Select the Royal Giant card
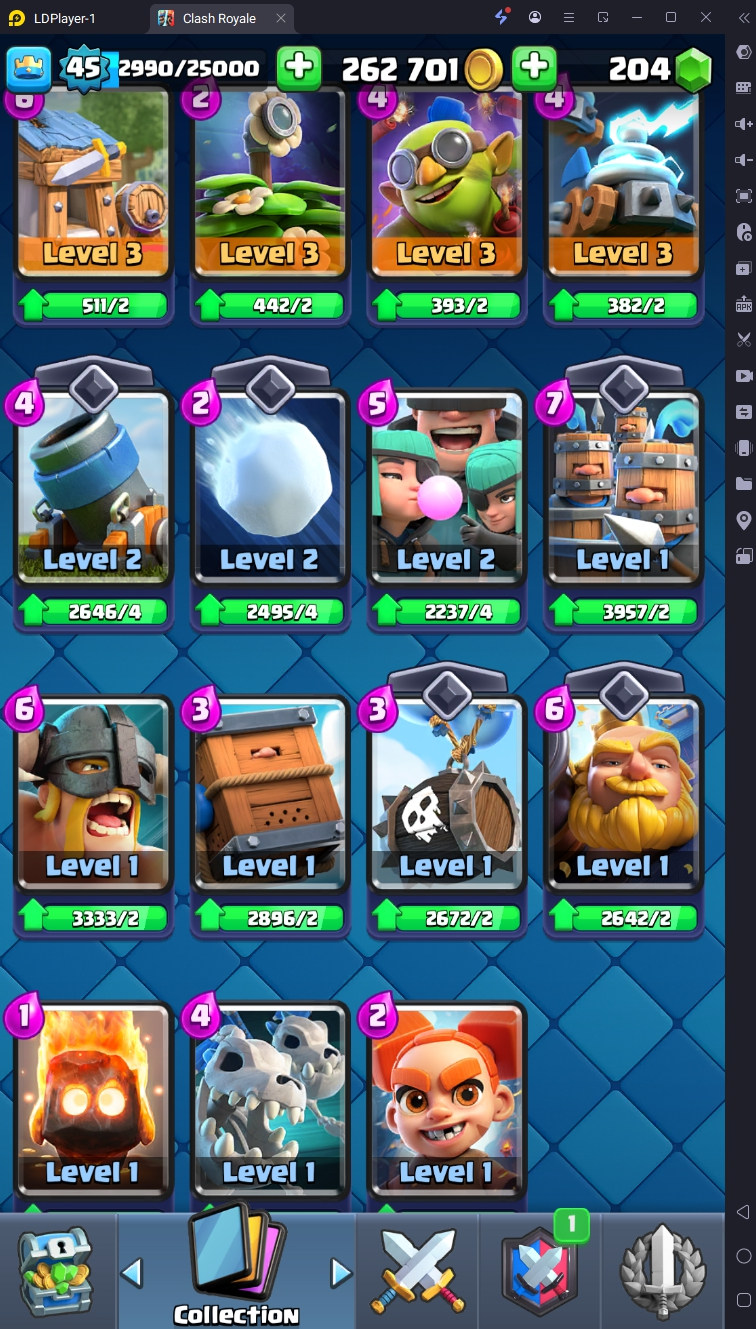The width and height of the screenshot is (756, 1329). click(624, 795)
